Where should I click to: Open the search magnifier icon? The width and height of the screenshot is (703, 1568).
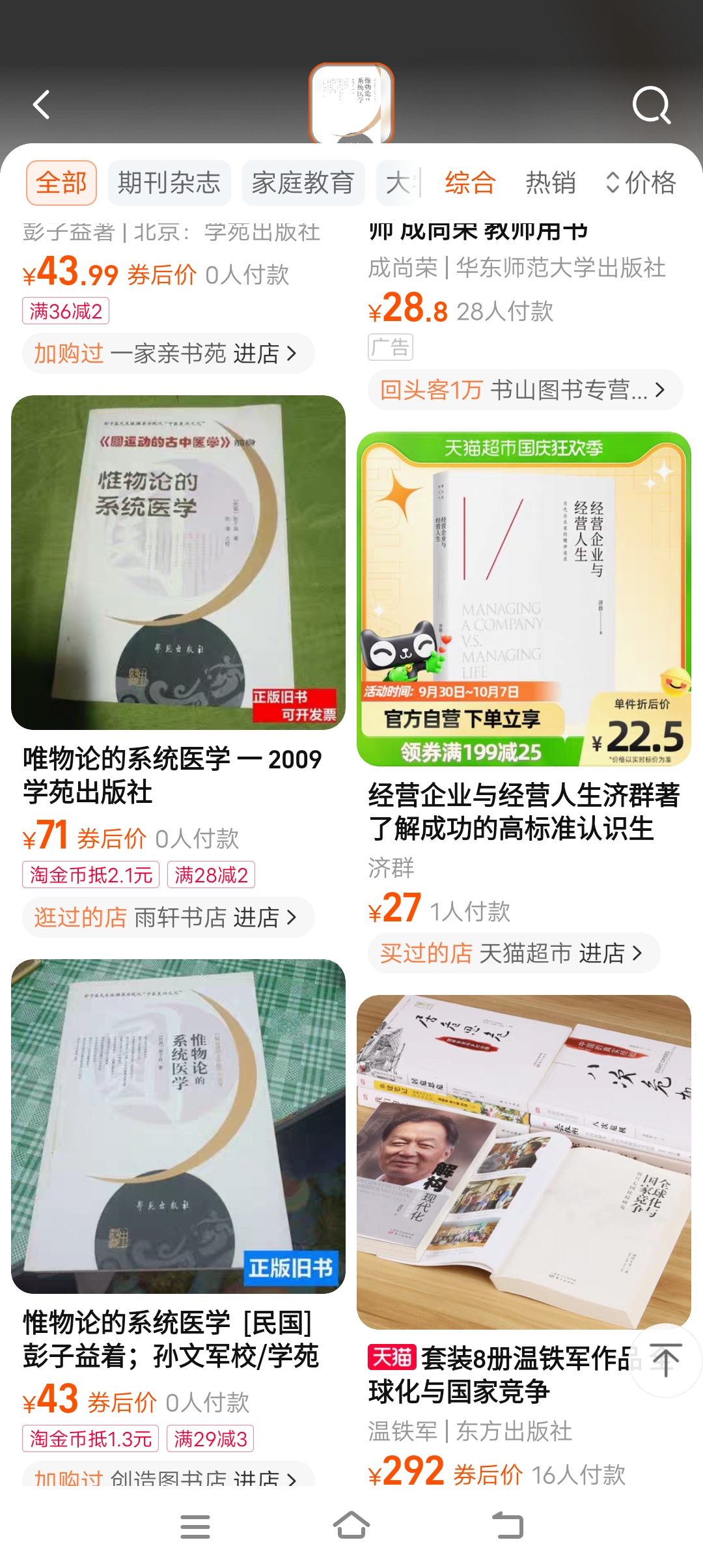click(x=652, y=105)
